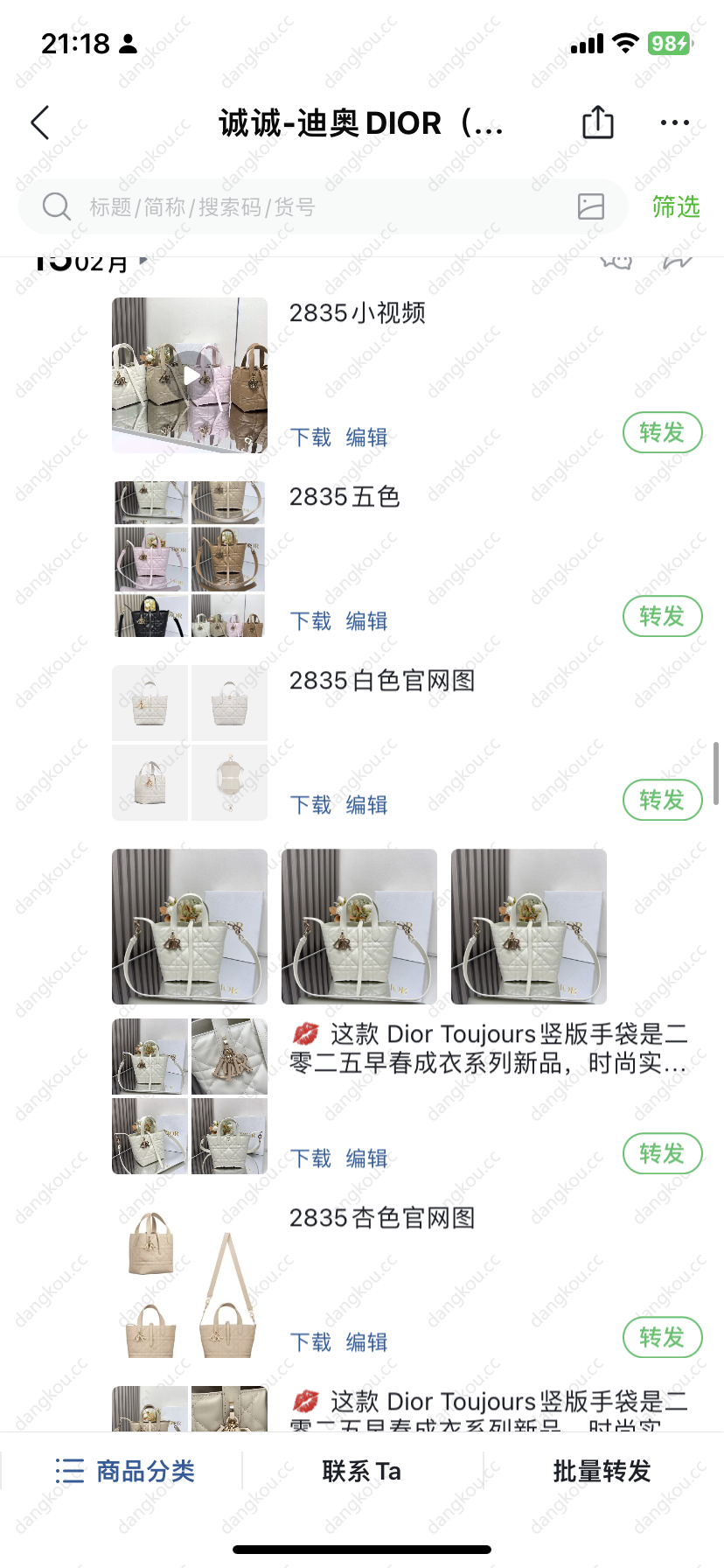Share this DIOR album page

coord(598,122)
